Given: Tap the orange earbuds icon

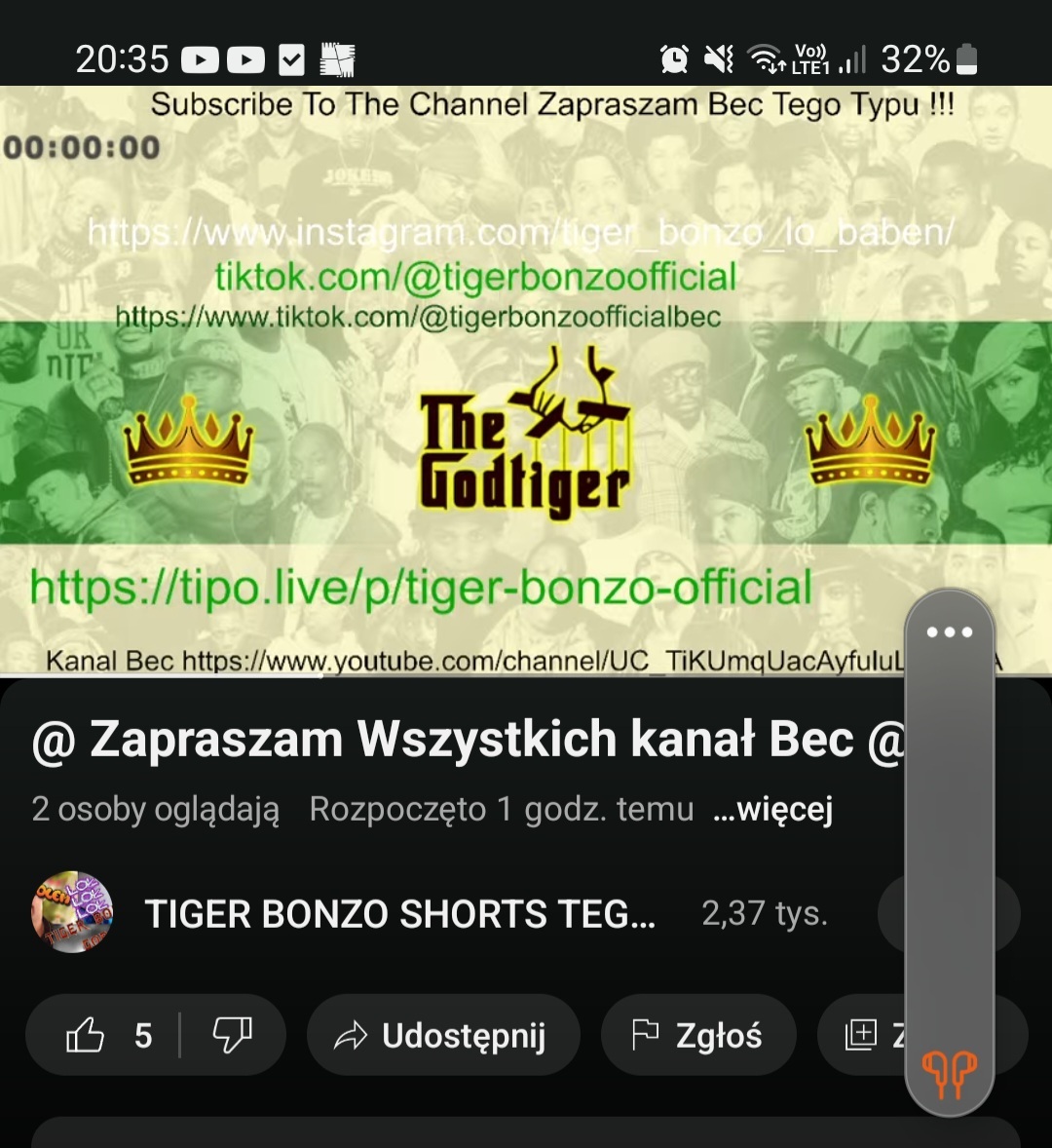Looking at the screenshot, I should coord(949,1073).
